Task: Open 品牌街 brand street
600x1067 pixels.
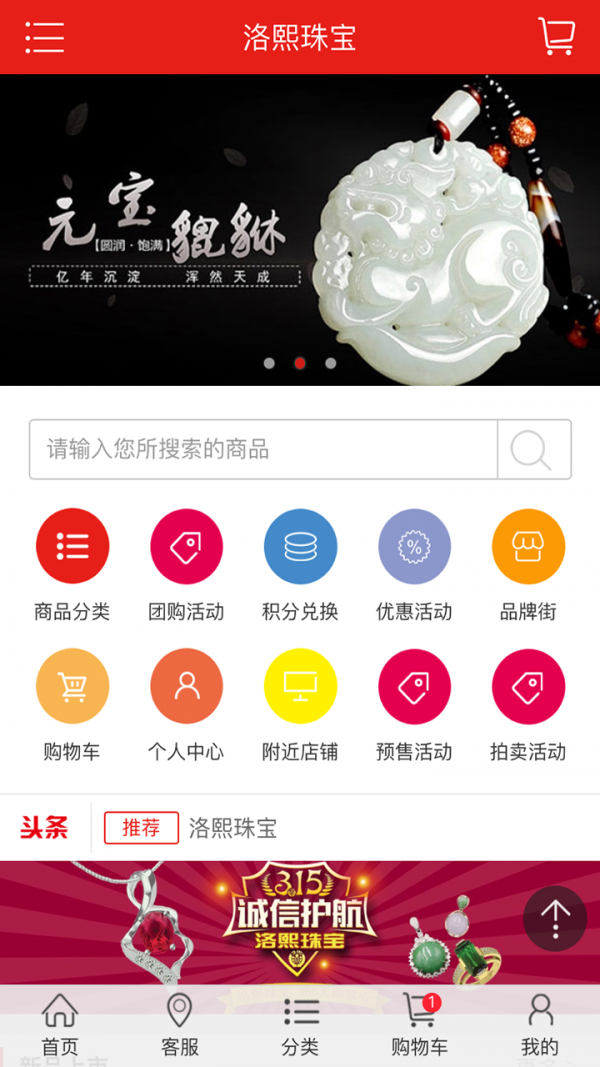Action: (529, 565)
